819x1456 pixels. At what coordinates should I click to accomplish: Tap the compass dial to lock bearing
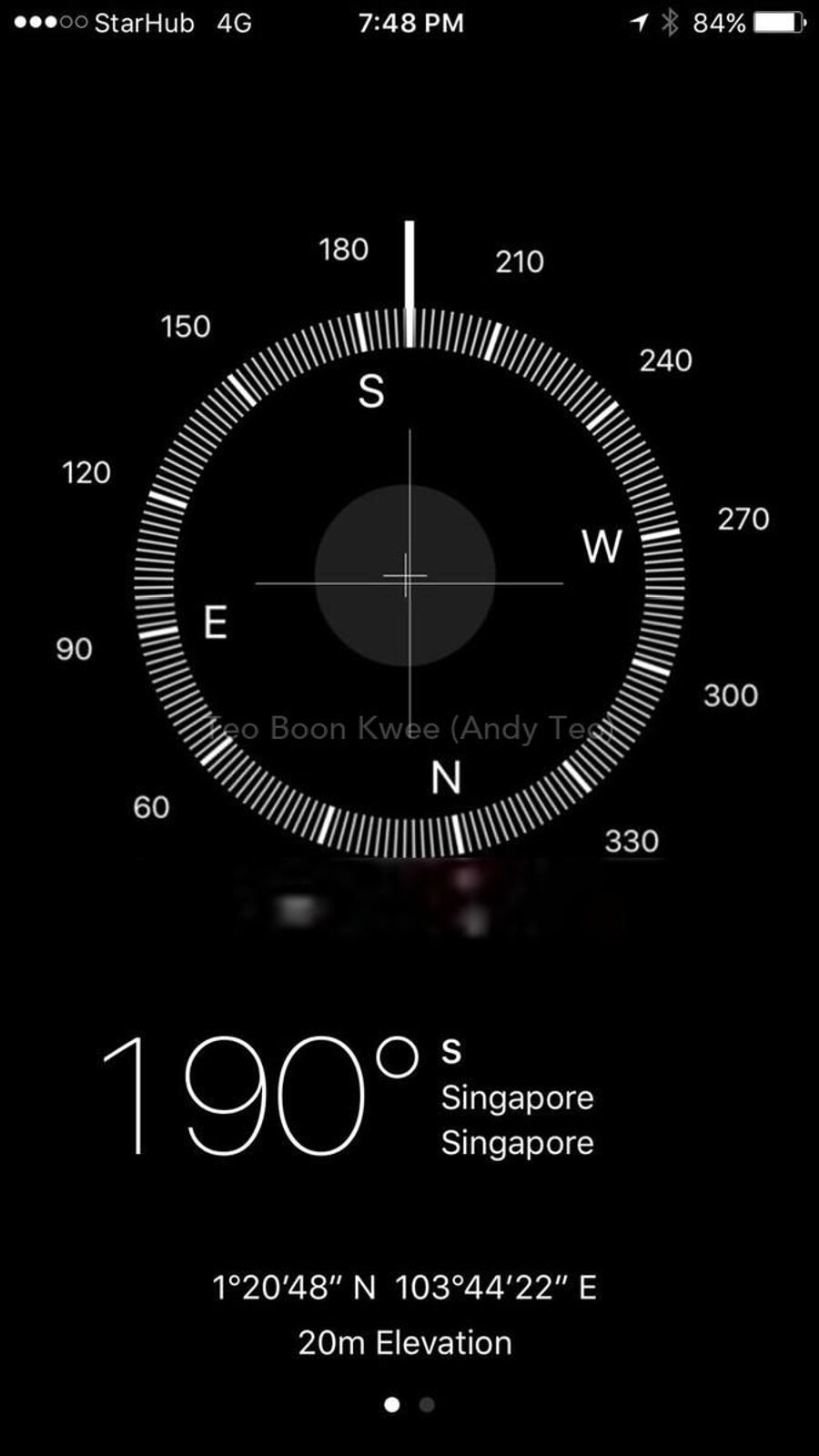[409, 582]
